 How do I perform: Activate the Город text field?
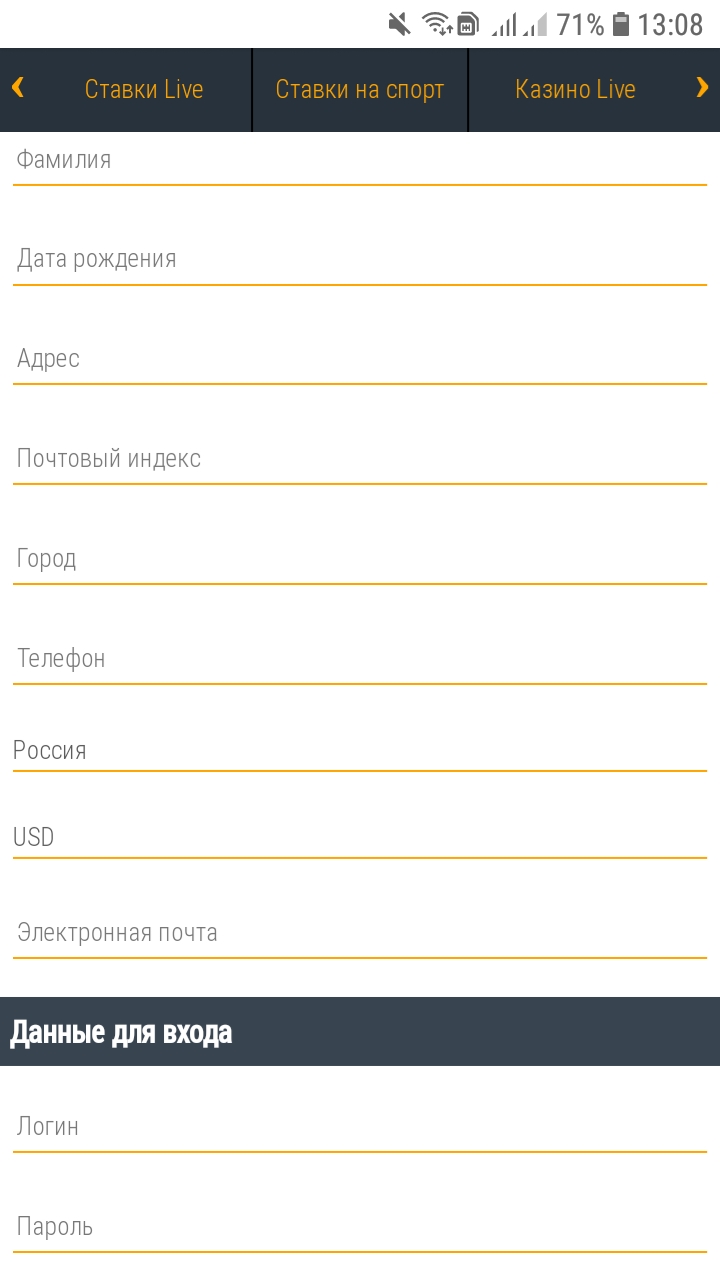(x=360, y=560)
